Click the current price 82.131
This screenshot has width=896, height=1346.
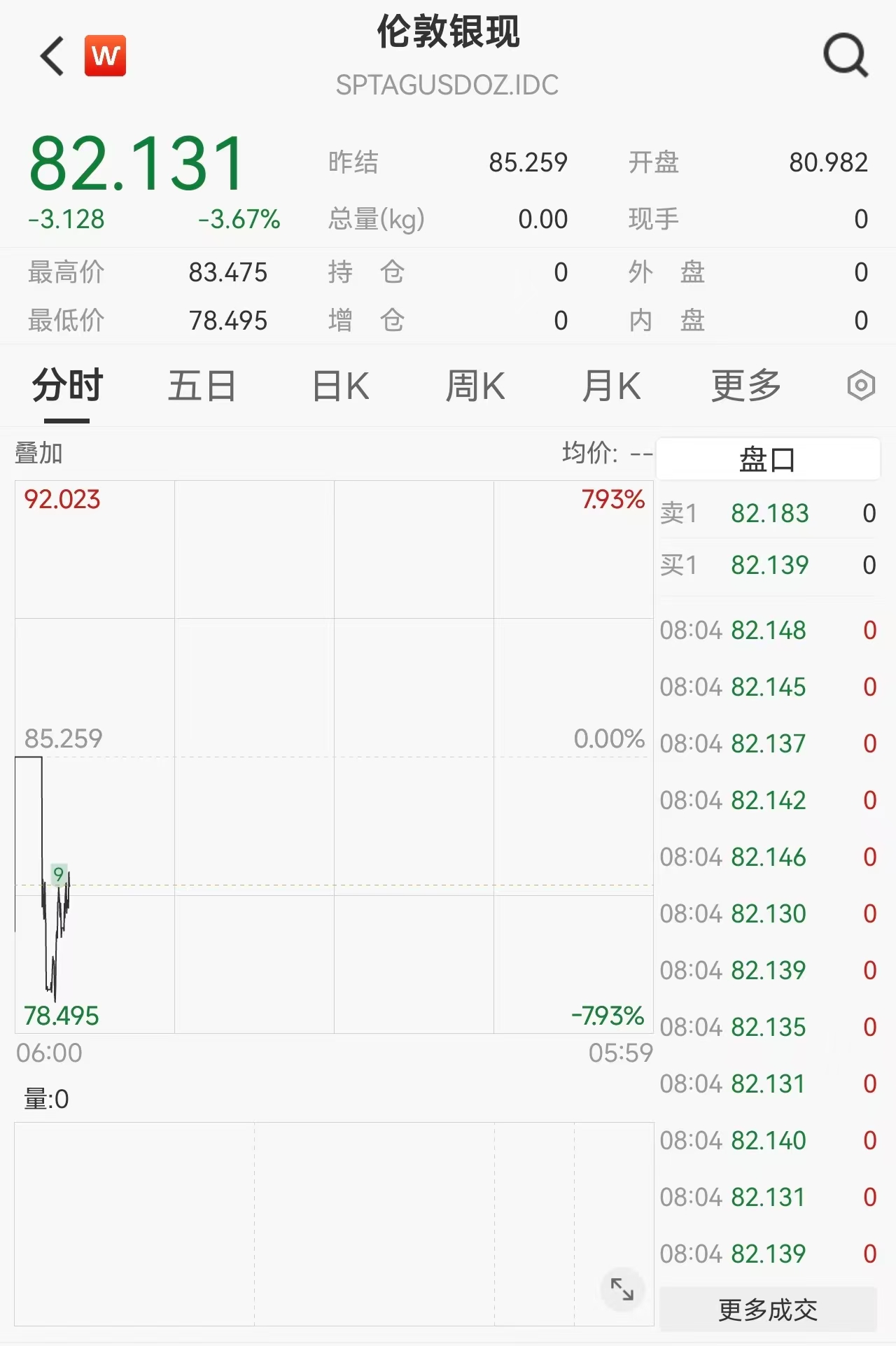(x=137, y=163)
